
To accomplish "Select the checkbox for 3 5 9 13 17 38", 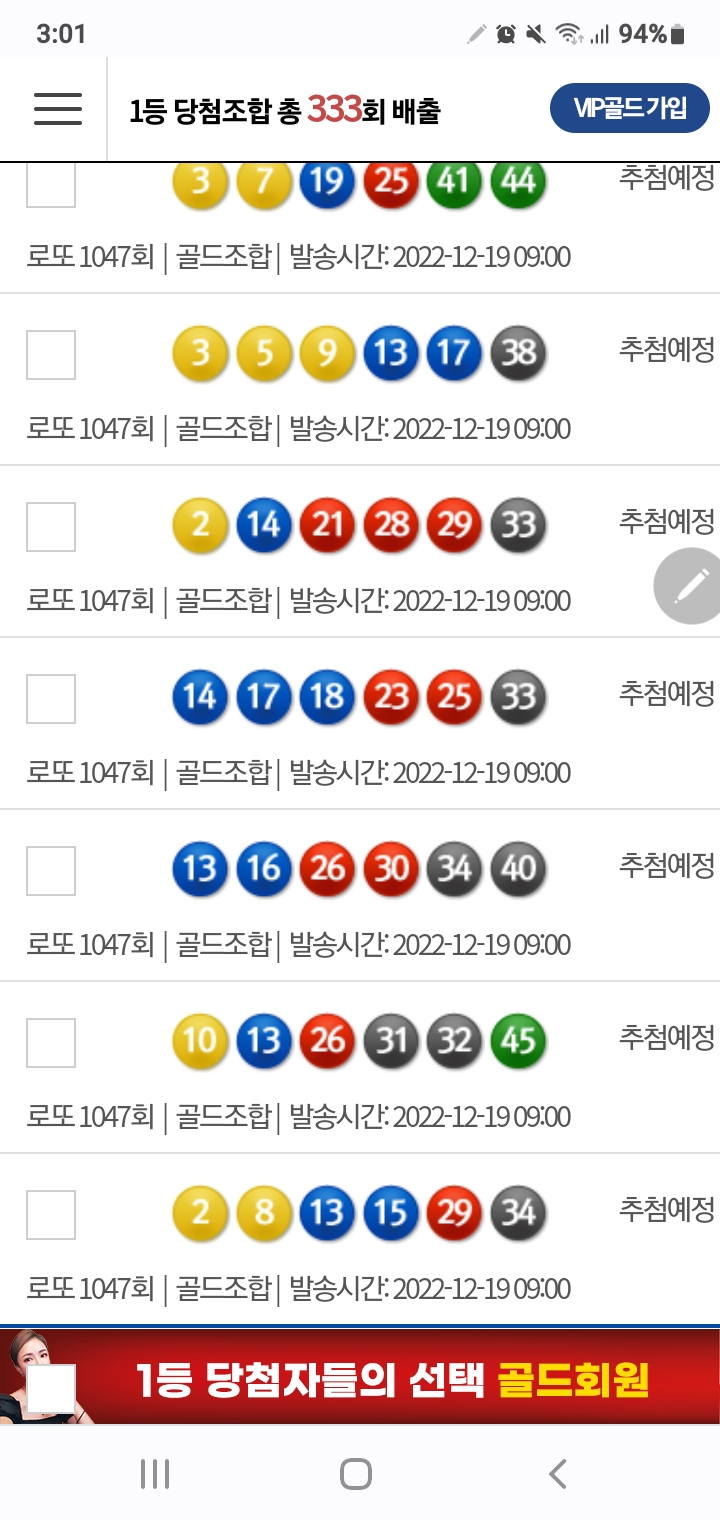I will point(51,355).
